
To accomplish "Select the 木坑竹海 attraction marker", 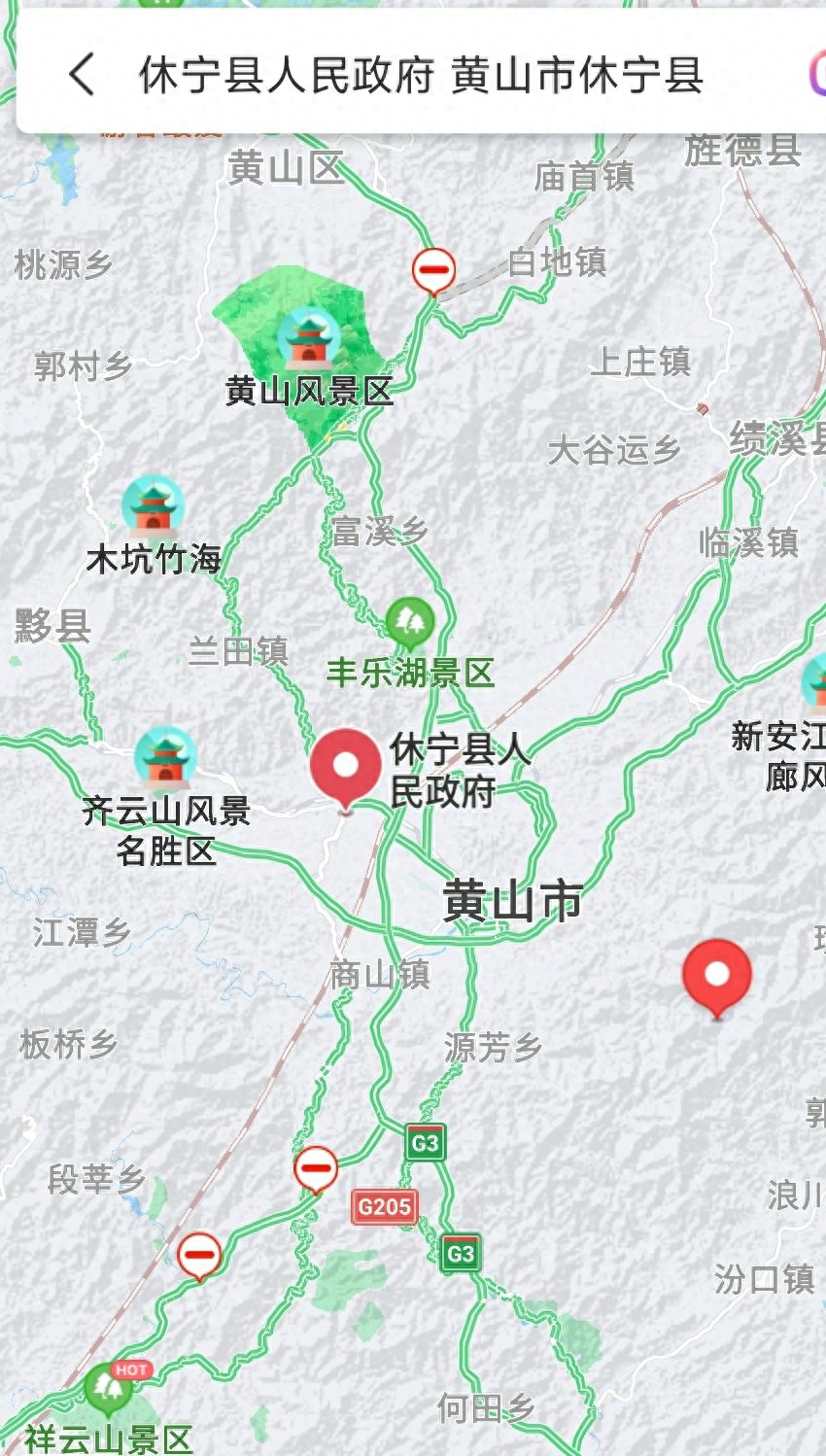I will tap(153, 505).
